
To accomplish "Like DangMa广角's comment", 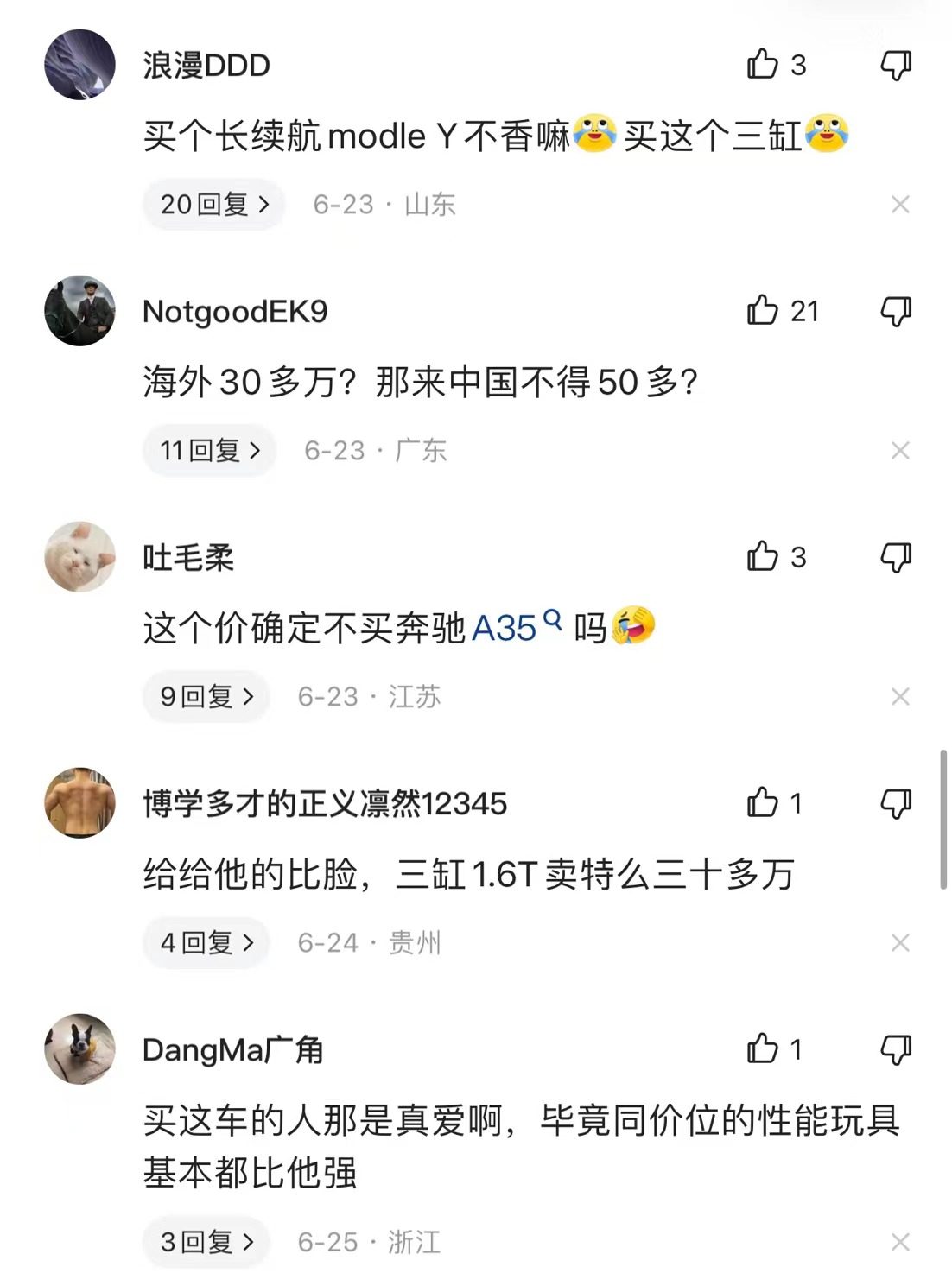I will 763,1049.
